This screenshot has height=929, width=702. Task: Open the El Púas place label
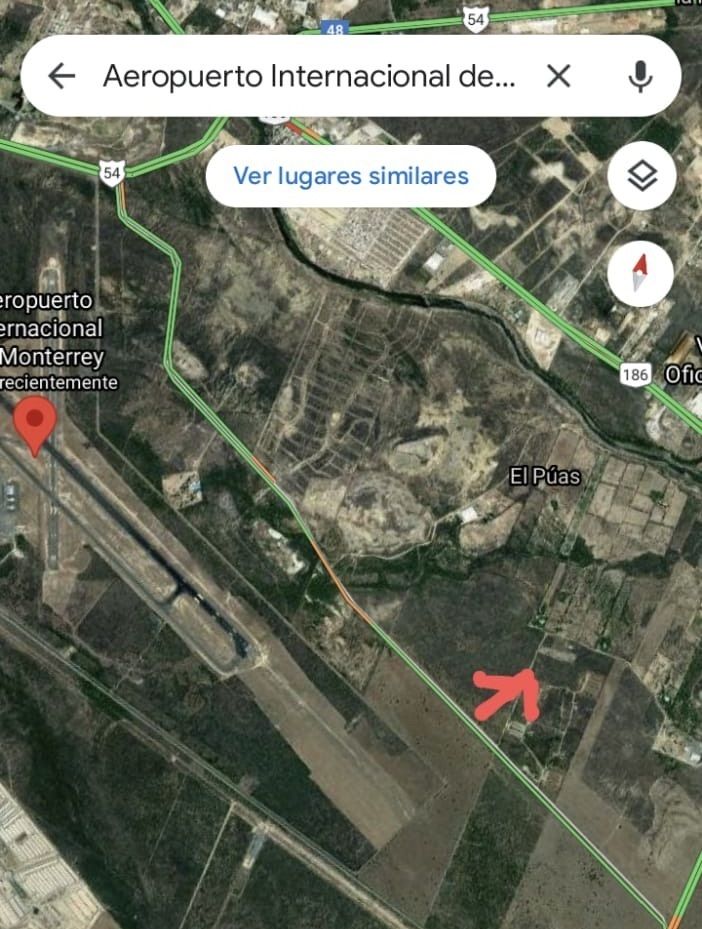(545, 477)
